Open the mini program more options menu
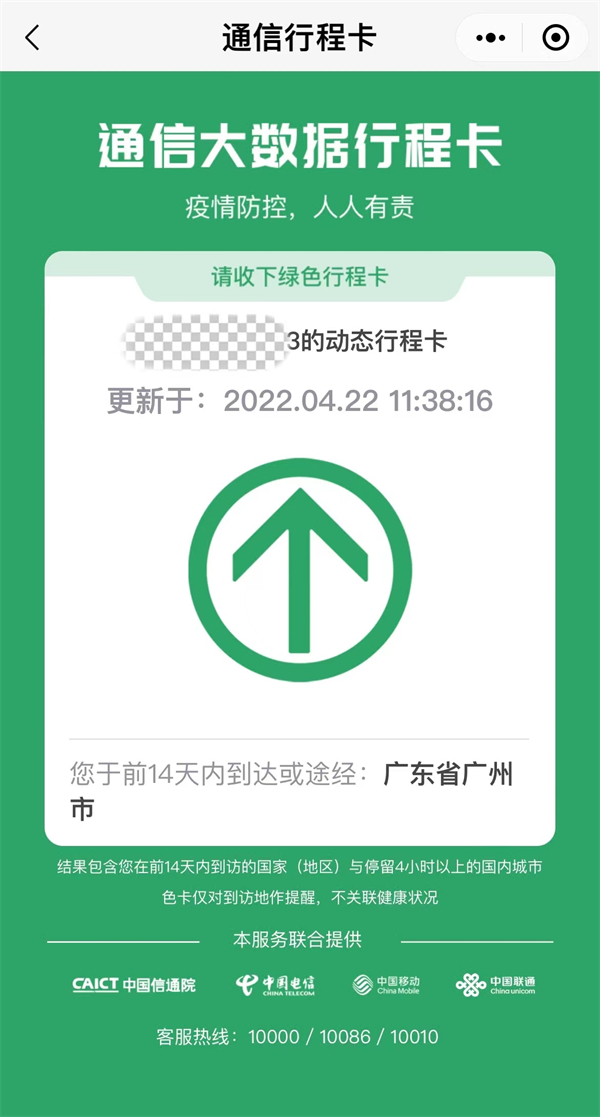Viewport: 600px width, 1117px height. pyautogui.click(x=490, y=38)
